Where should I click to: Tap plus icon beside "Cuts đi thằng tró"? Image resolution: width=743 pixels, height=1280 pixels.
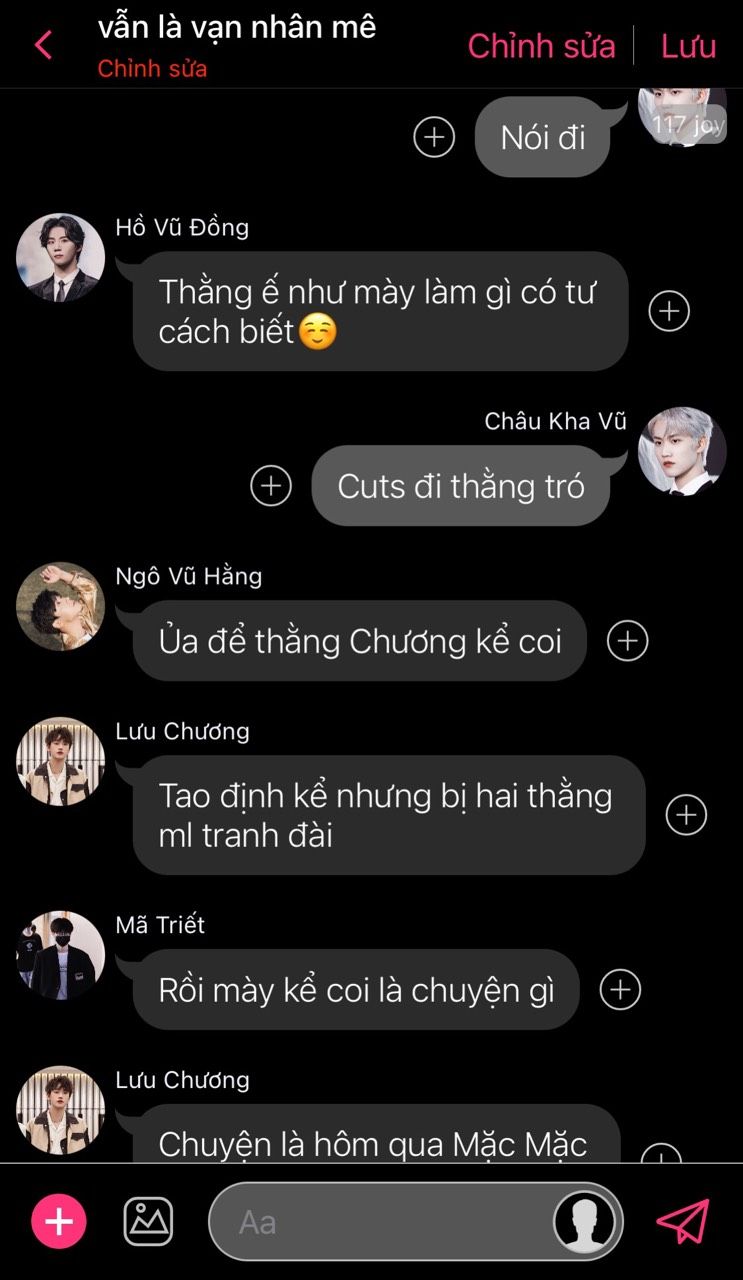(x=271, y=486)
